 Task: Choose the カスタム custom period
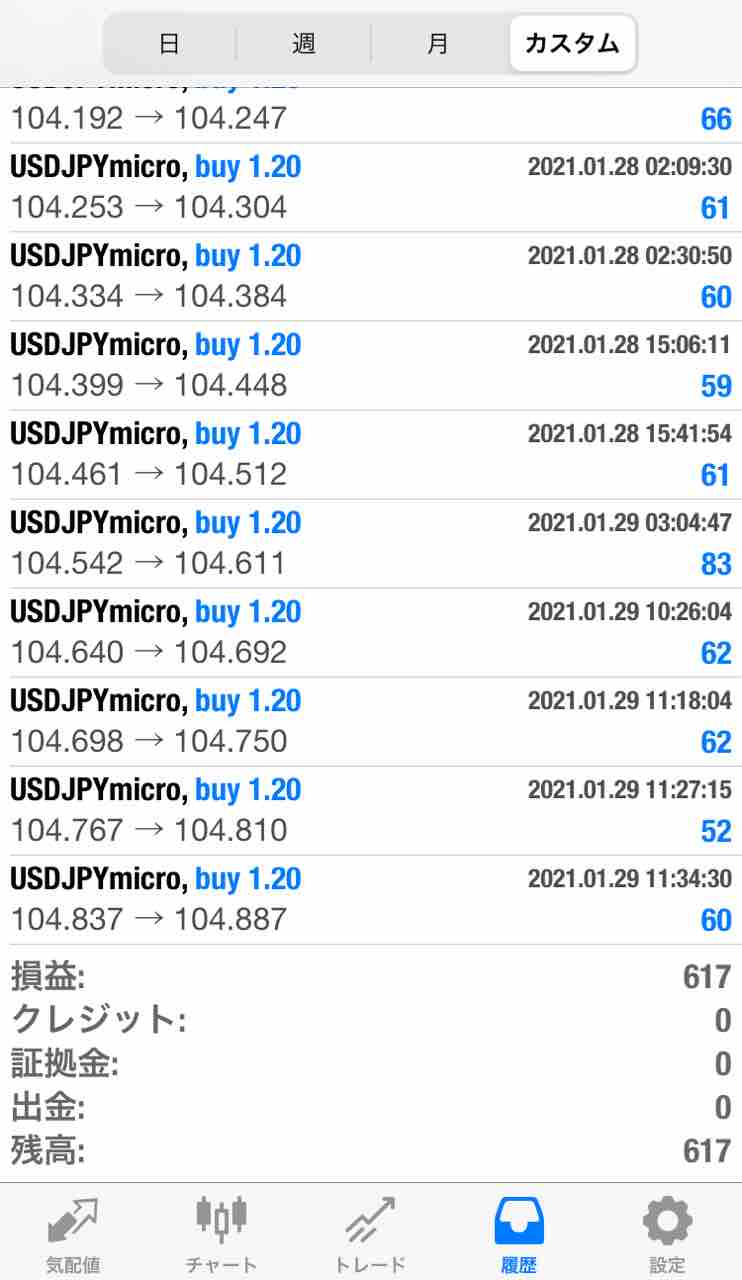572,44
